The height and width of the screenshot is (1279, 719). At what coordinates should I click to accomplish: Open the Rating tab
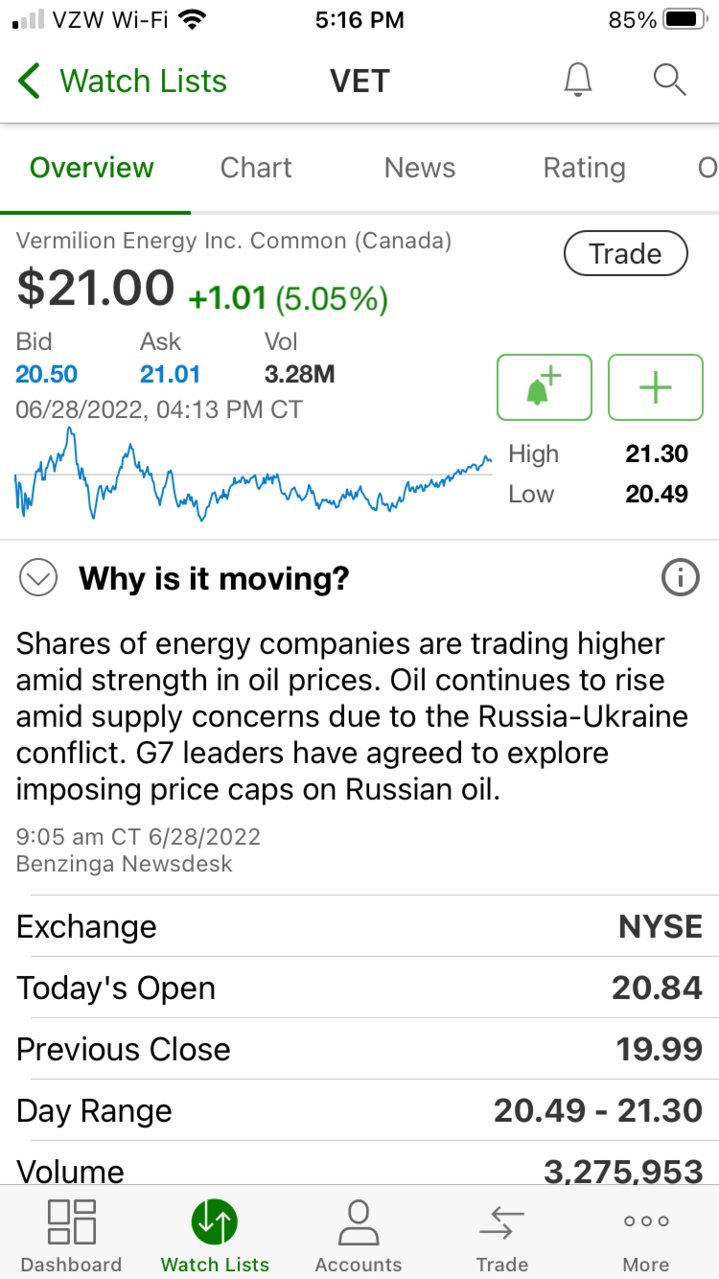tap(584, 168)
